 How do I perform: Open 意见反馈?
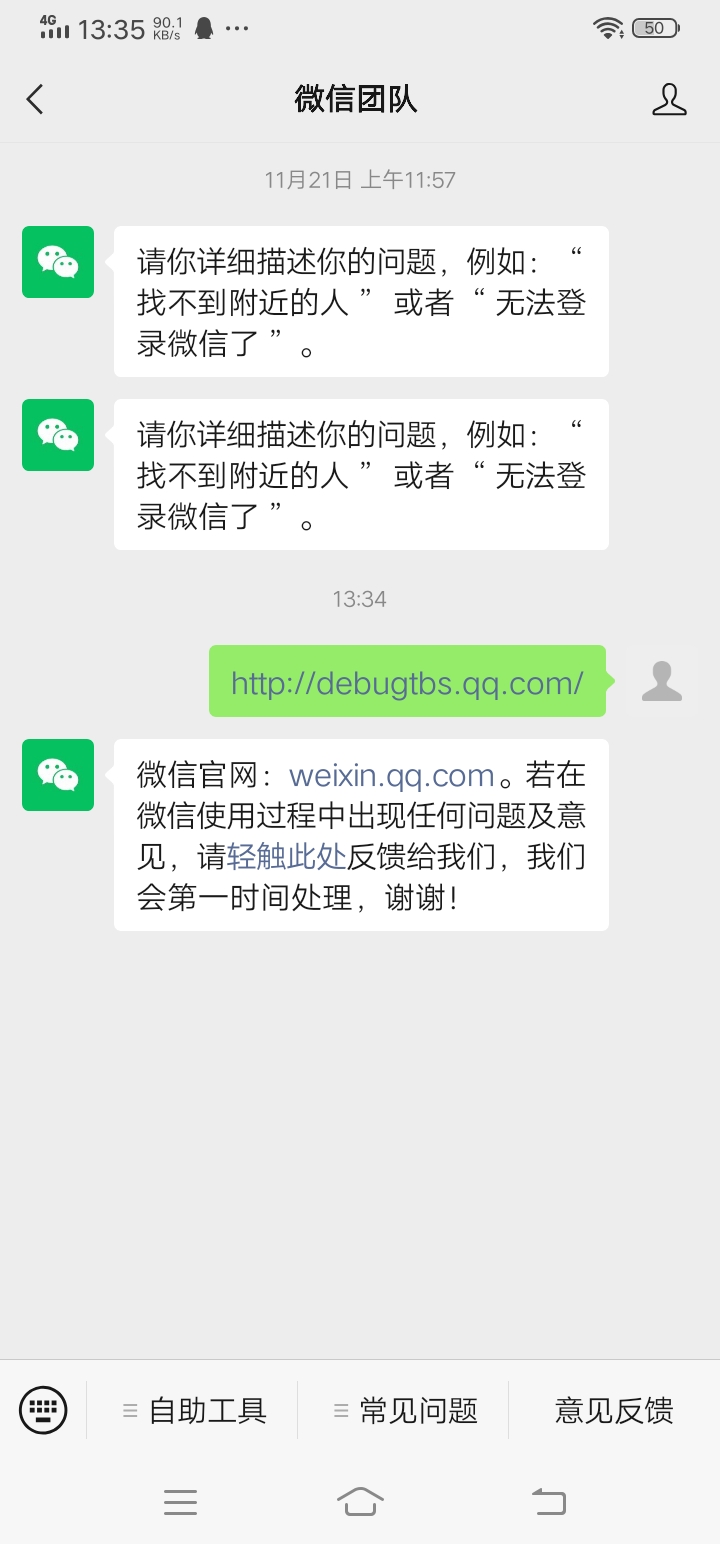click(x=614, y=1410)
